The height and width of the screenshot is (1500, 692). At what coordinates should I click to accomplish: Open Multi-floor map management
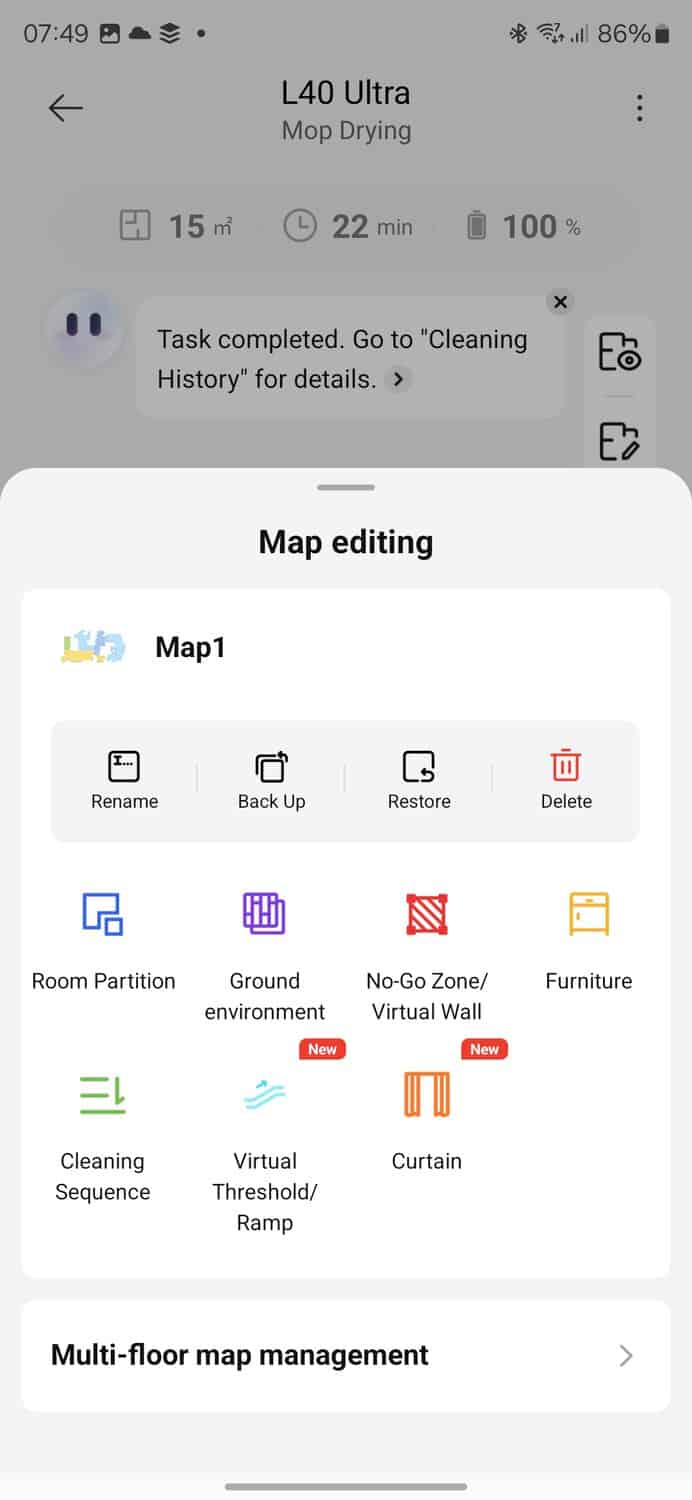345,1356
